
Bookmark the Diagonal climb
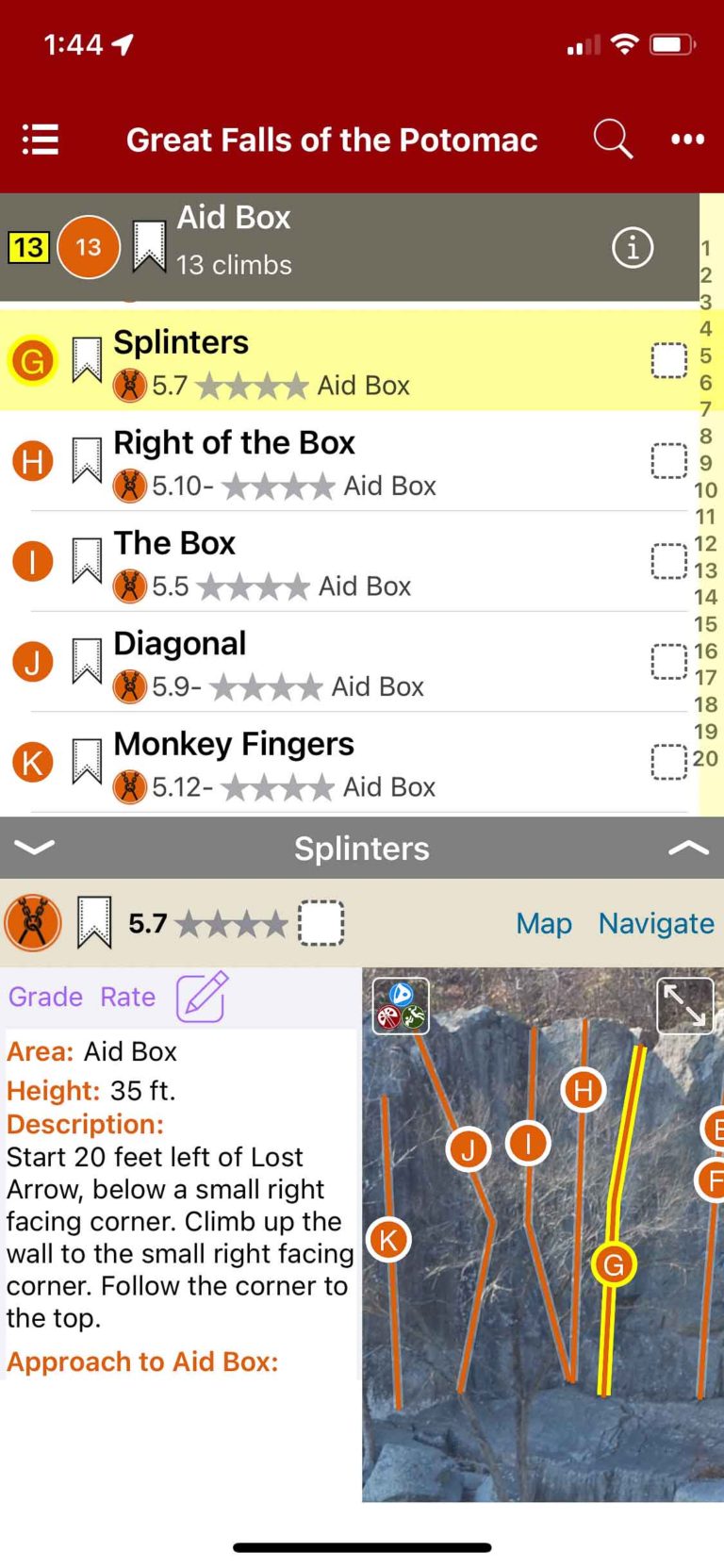click(x=87, y=661)
